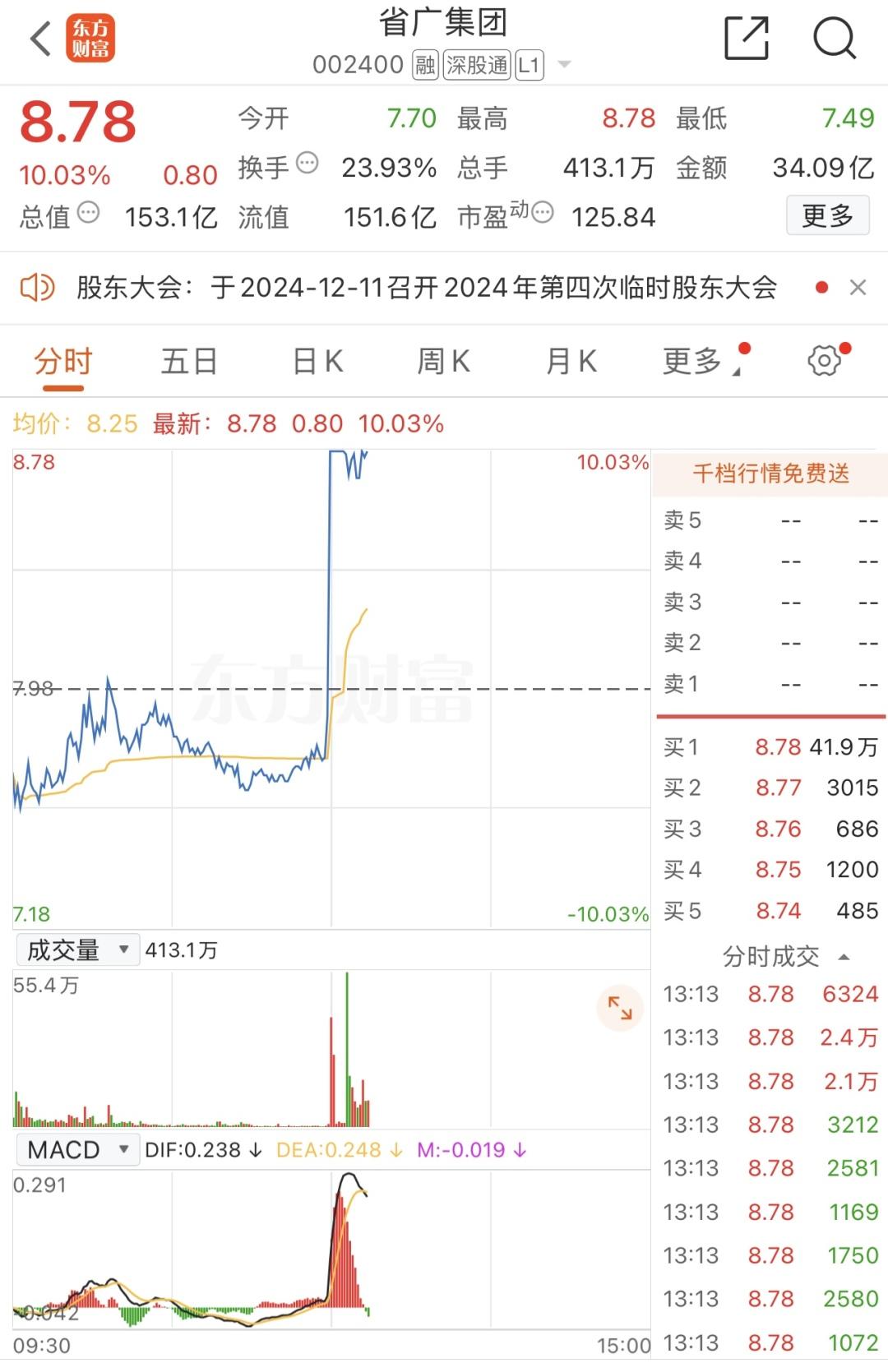The width and height of the screenshot is (888, 1372).
Task: Expand the chart to full screen
Action: tap(620, 1008)
